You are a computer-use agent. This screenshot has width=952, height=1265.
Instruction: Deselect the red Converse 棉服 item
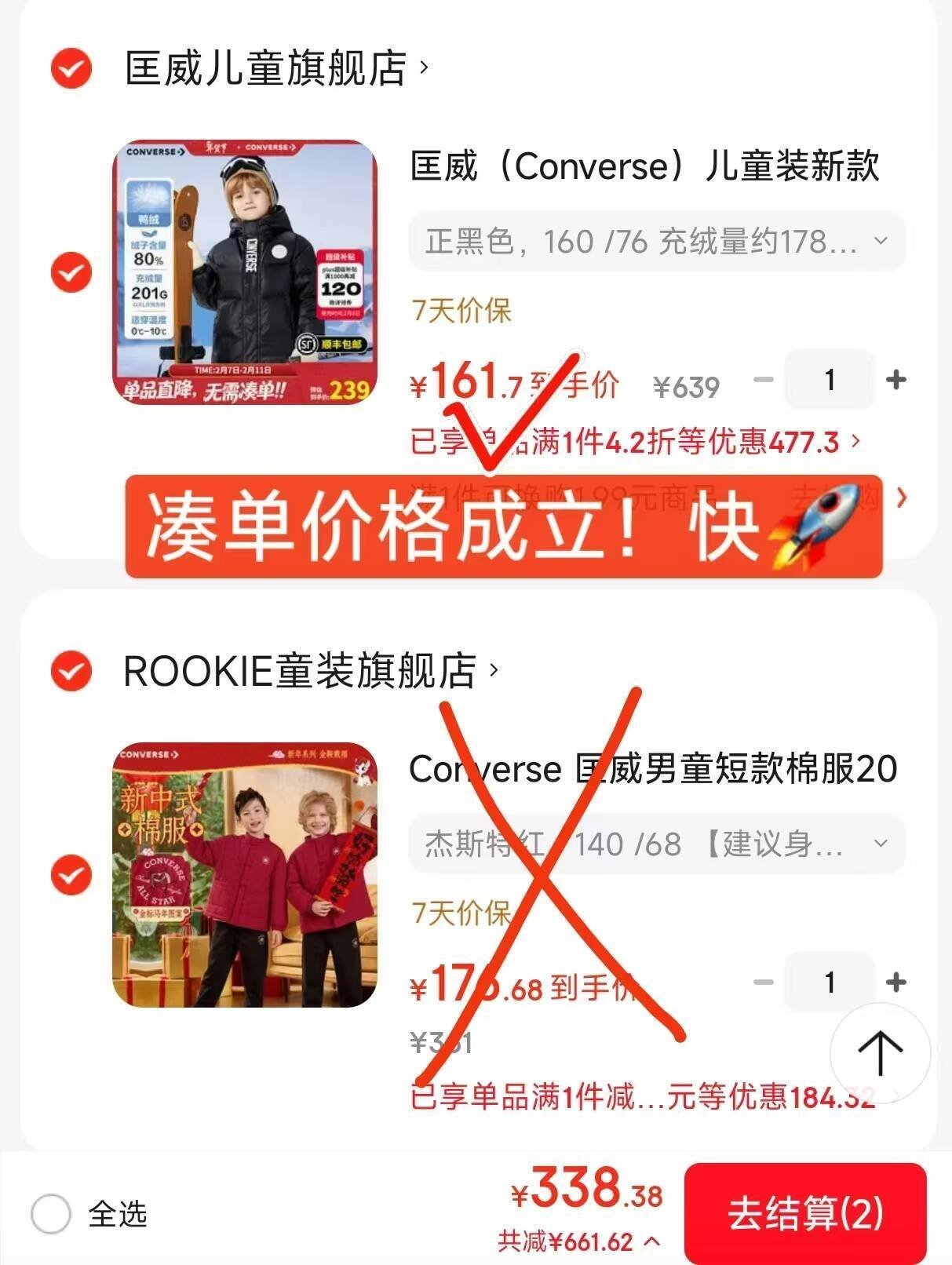click(x=71, y=875)
